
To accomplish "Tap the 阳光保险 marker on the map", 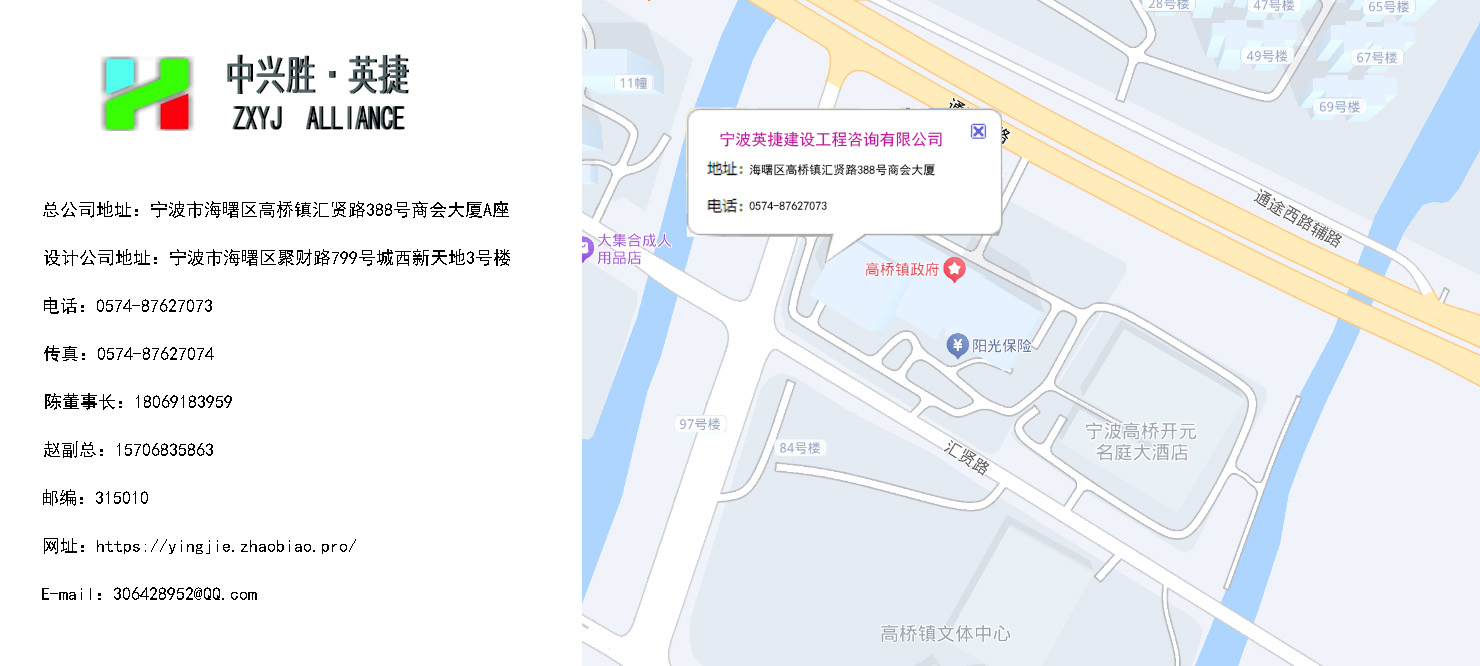I will tap(957, 346).
